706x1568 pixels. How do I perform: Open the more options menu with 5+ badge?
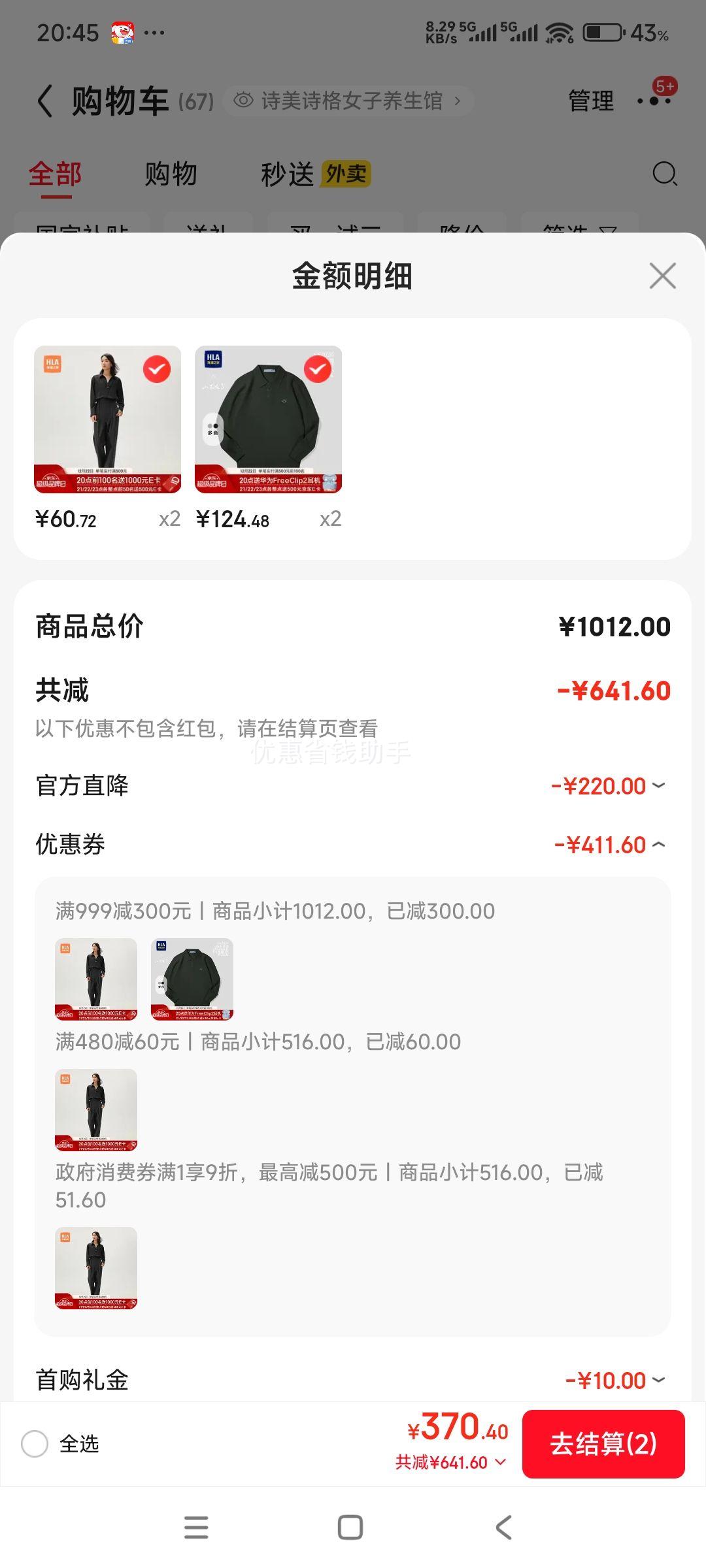[x=654, y=101]
